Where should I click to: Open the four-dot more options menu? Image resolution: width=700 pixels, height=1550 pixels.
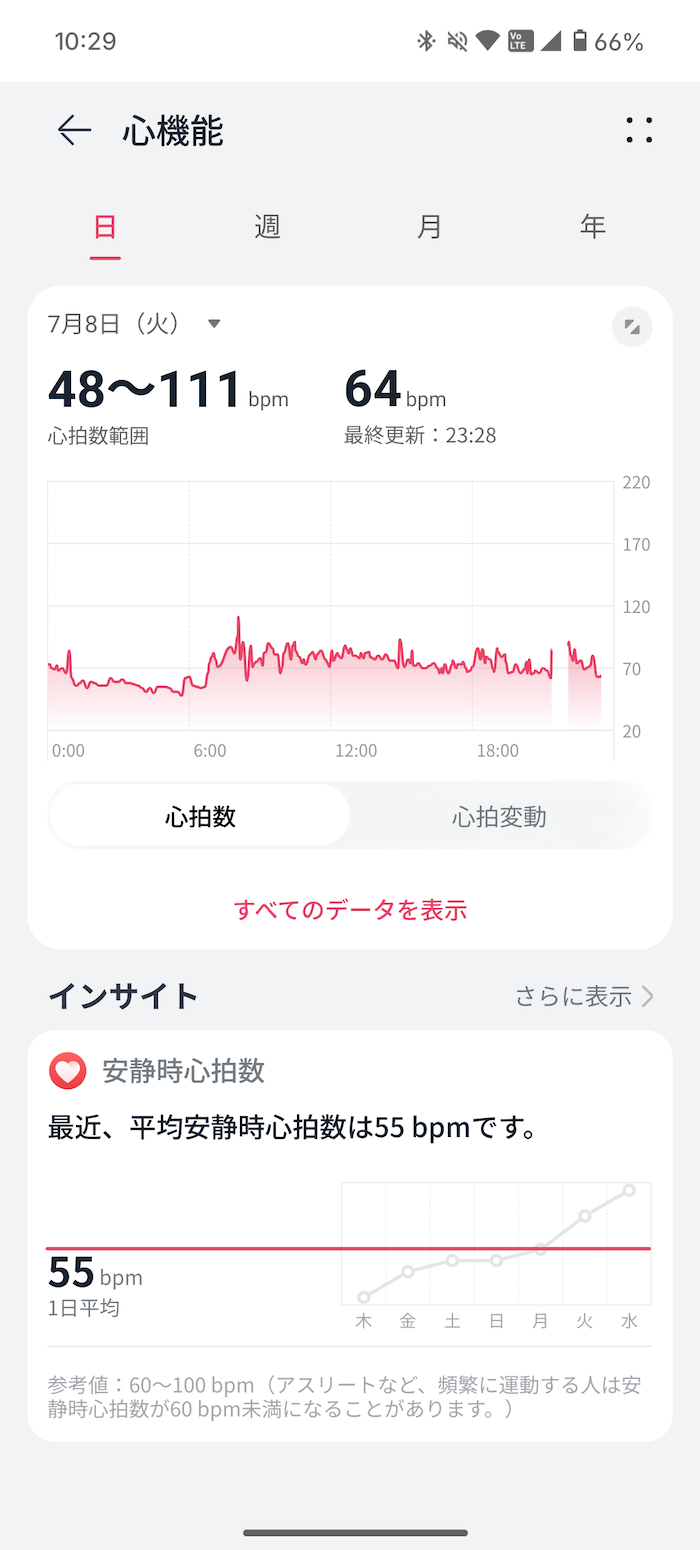[639, 131]
